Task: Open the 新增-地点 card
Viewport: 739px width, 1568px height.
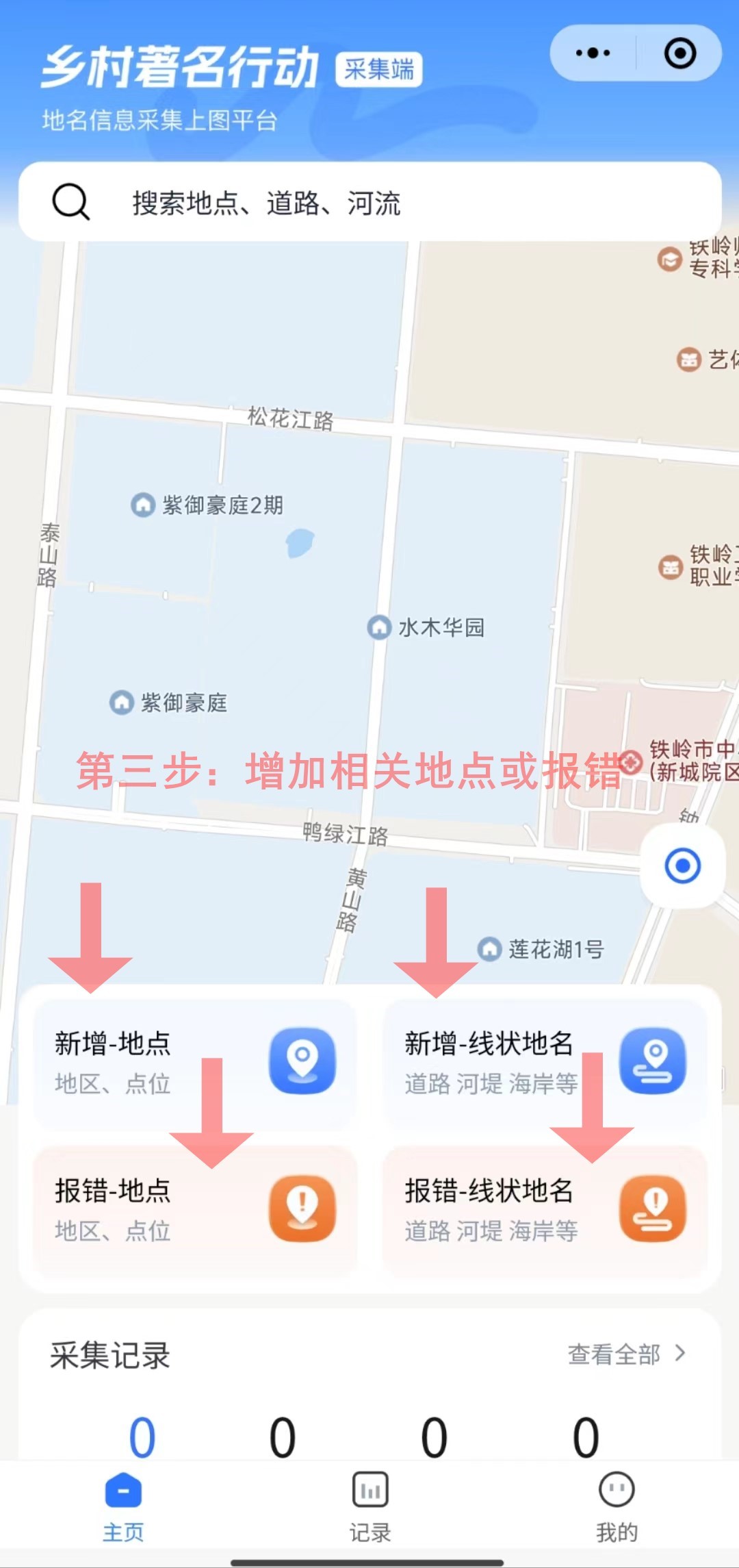Action: 195,1061
